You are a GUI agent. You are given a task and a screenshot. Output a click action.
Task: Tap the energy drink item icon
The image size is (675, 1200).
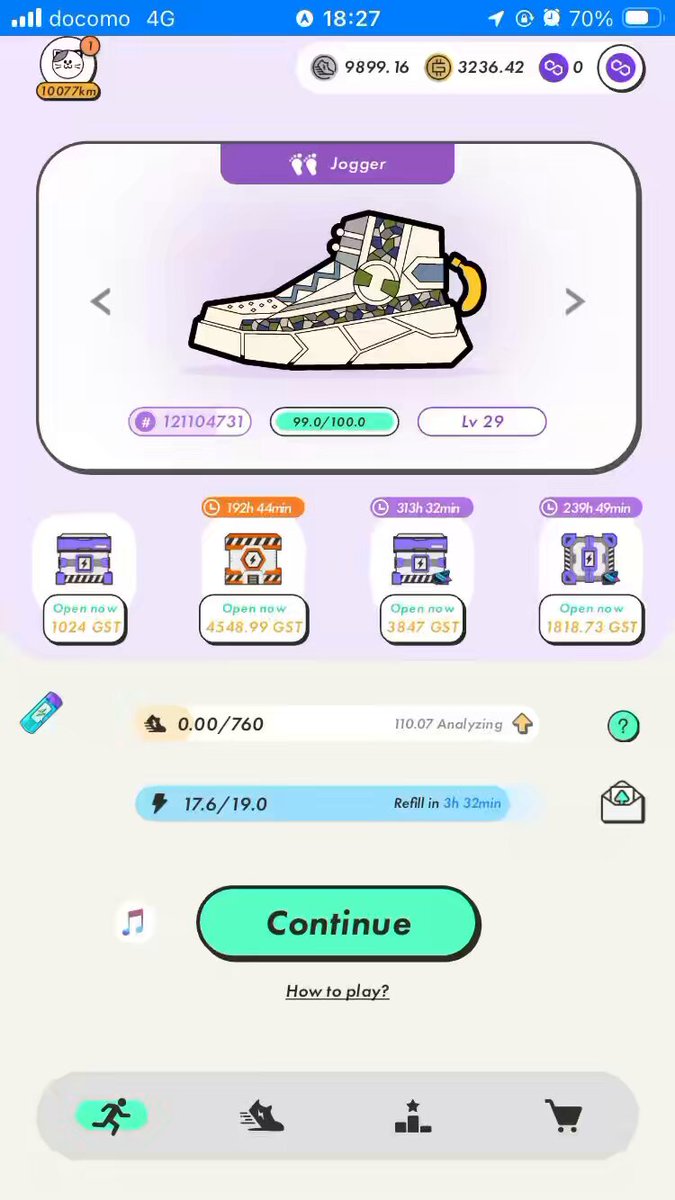click(42, 713)
